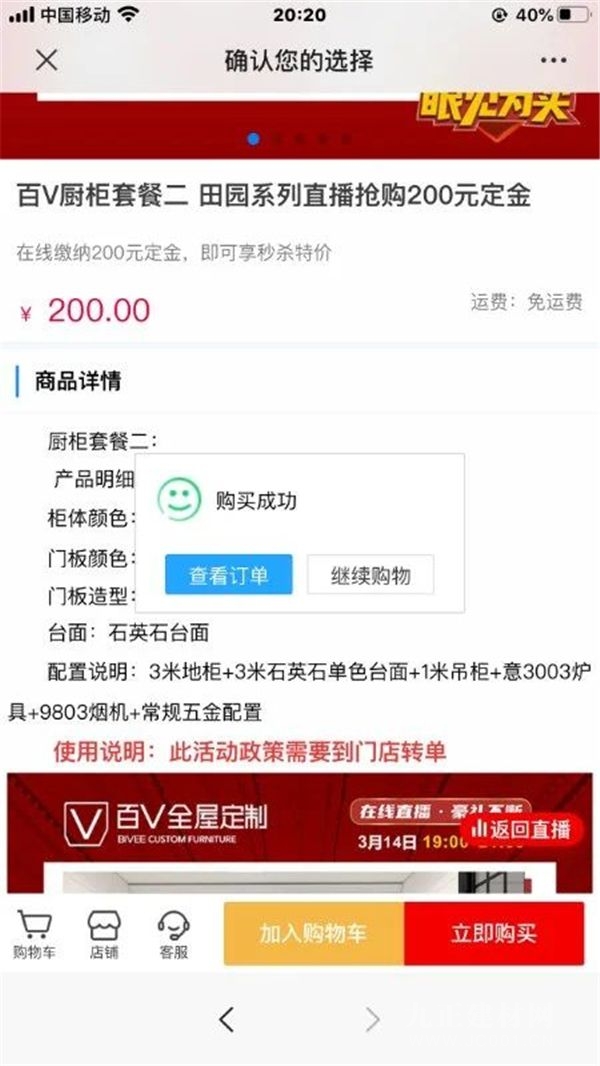600x1066 pixels.
Task: Return to live stream via 返回直播
Action: tap(522, 829)
